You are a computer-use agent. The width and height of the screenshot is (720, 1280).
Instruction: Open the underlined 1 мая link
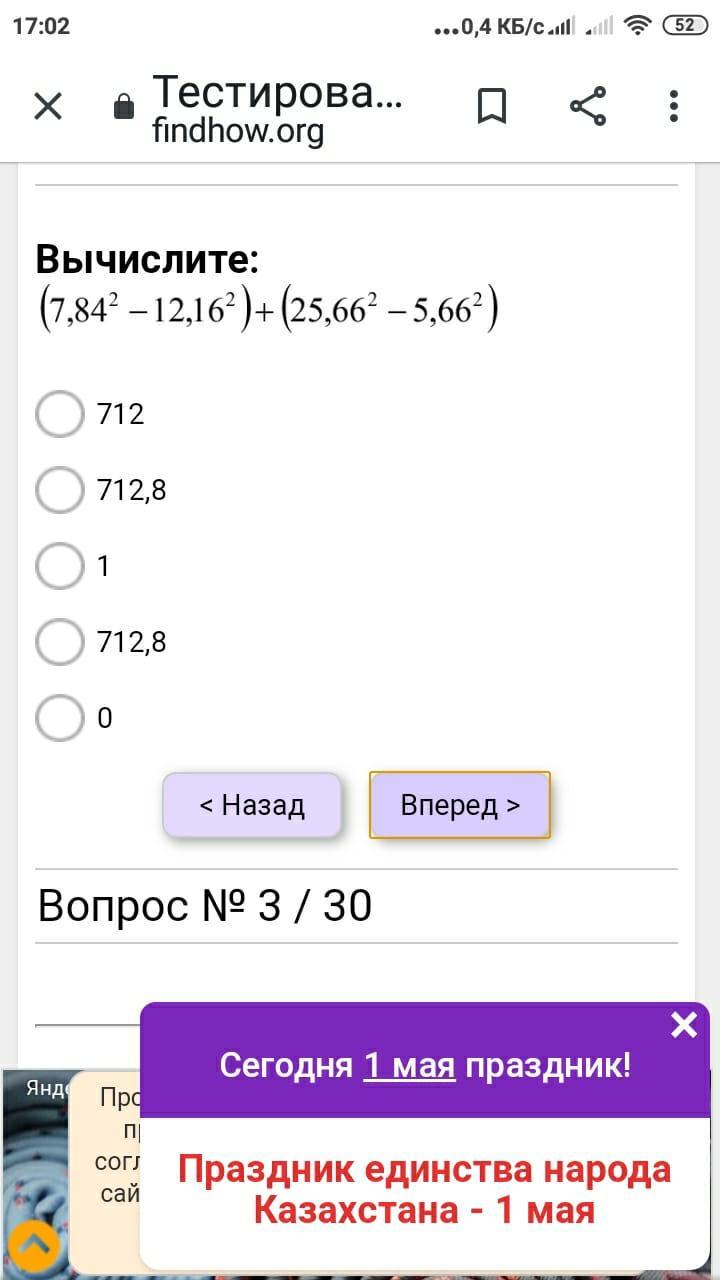click(409, 1065)
